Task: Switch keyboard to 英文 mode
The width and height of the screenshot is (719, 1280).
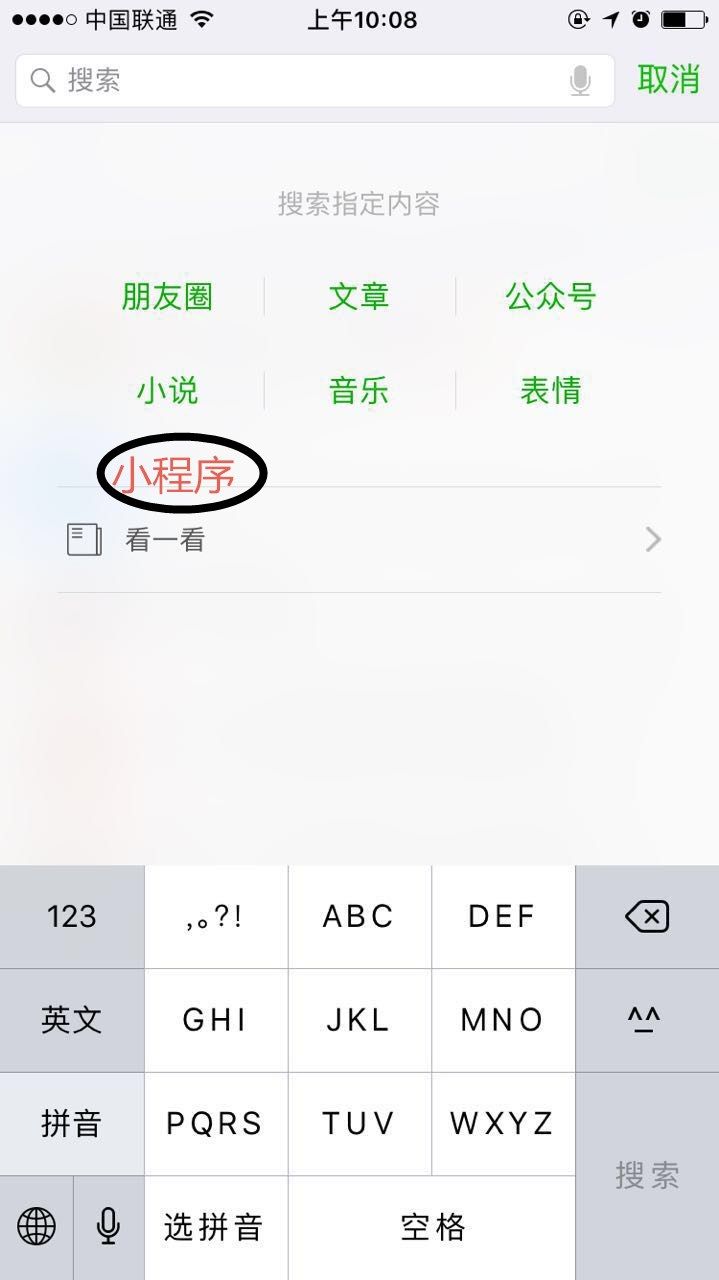Action: 72,1020
